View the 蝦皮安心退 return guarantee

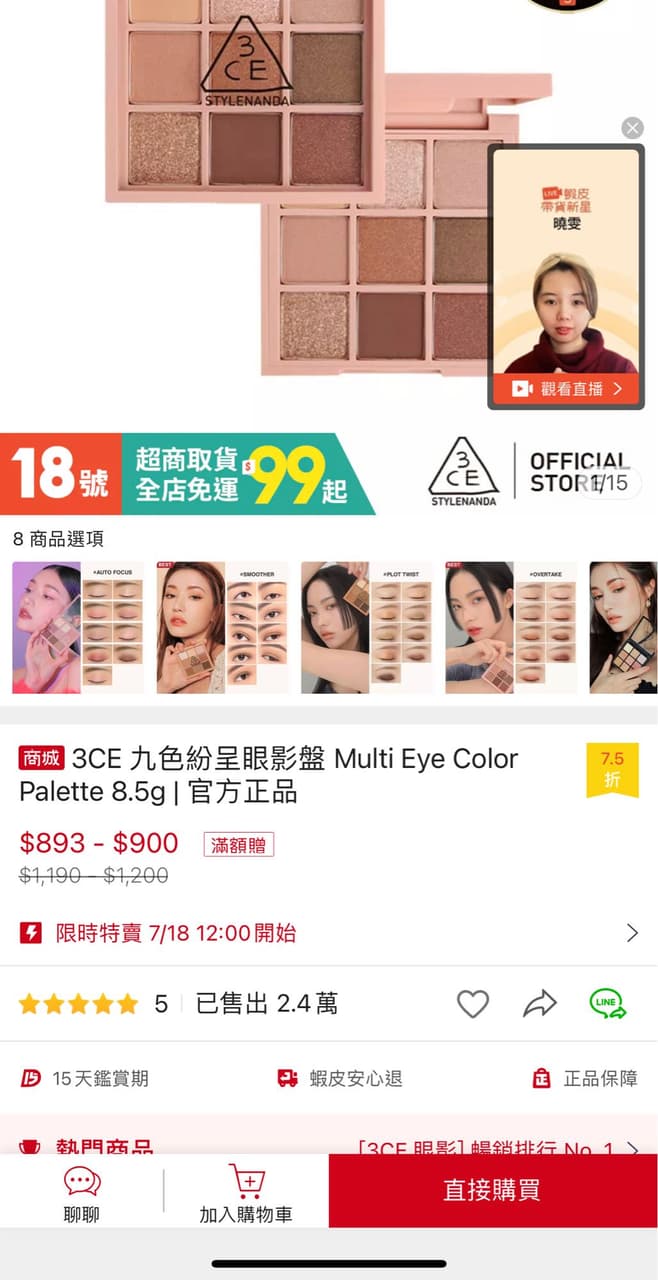[340, 1078]
